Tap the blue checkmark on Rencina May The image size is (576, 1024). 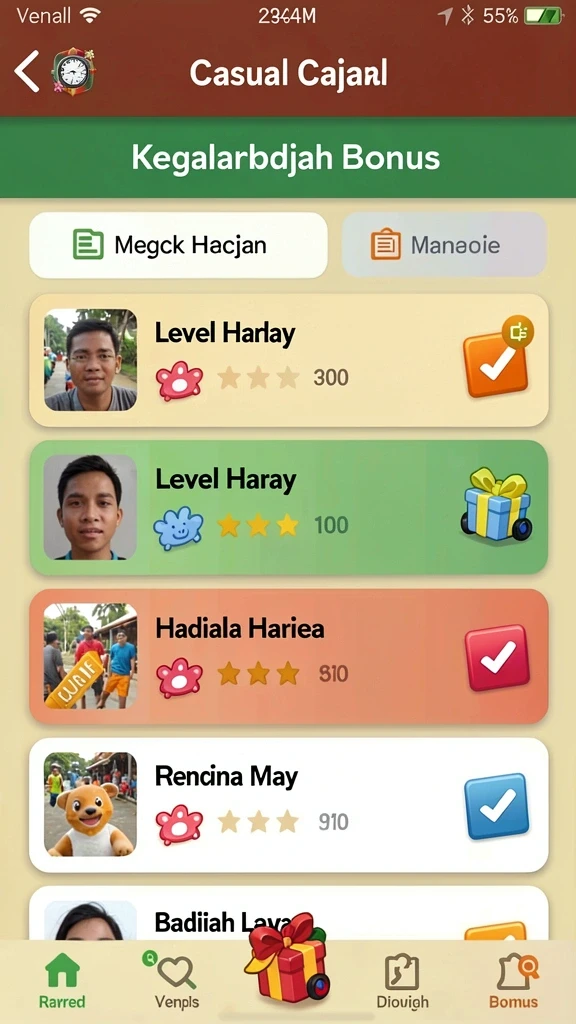(496, 806)
